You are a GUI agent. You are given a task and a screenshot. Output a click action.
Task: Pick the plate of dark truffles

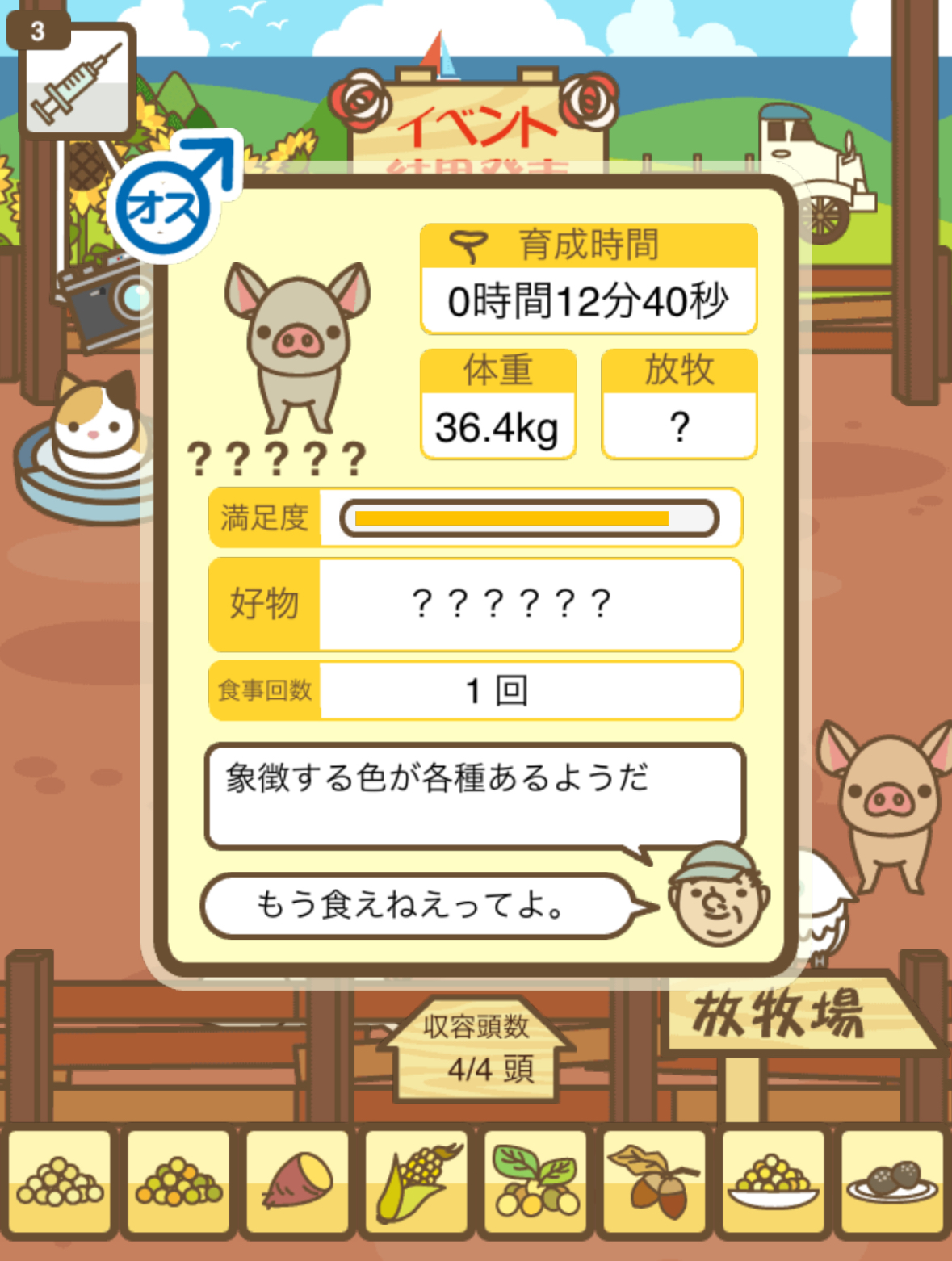[x=892, y=1183]
